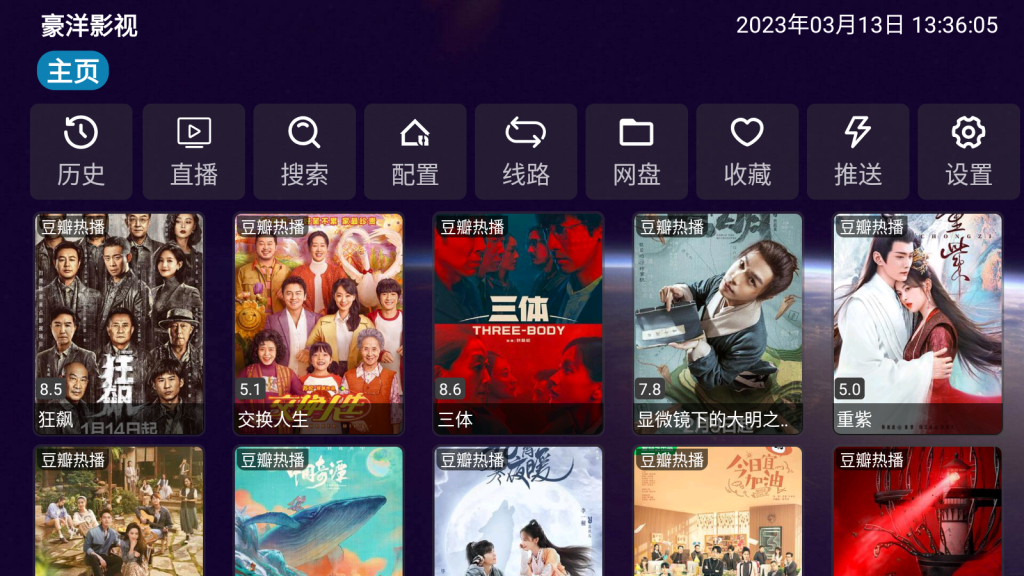Open the 狂飙 show poster
This screenshot has width=1024, height=576.
pos(119,323)
